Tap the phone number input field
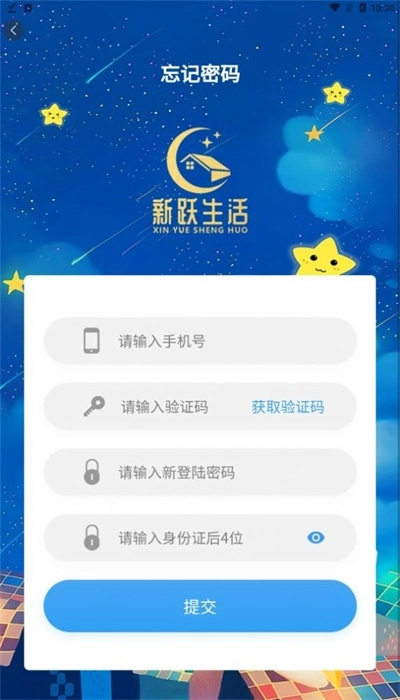This screenshot has height=700, width=400. pyautogui.click(x=200, y=342)
